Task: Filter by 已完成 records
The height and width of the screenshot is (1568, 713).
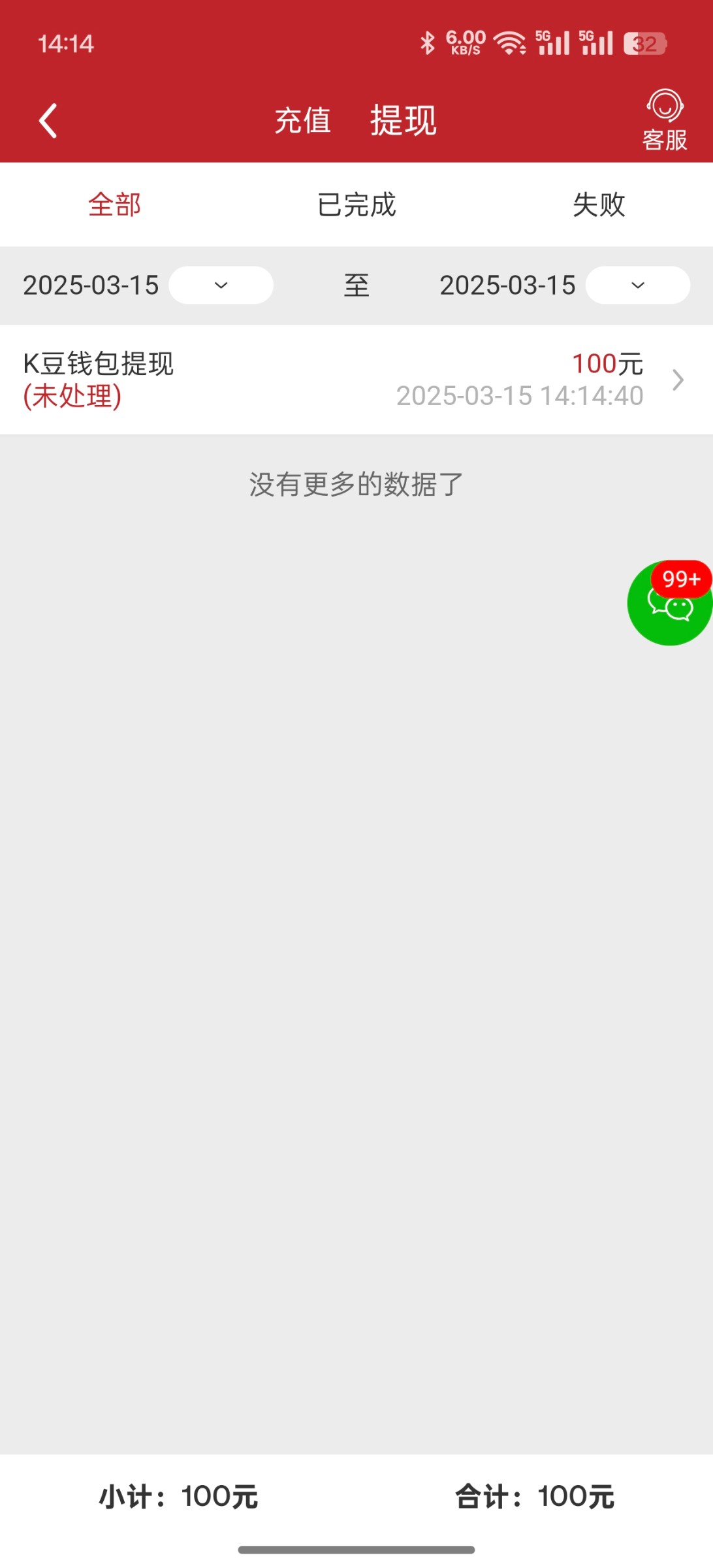Action: tap(356, 204)
